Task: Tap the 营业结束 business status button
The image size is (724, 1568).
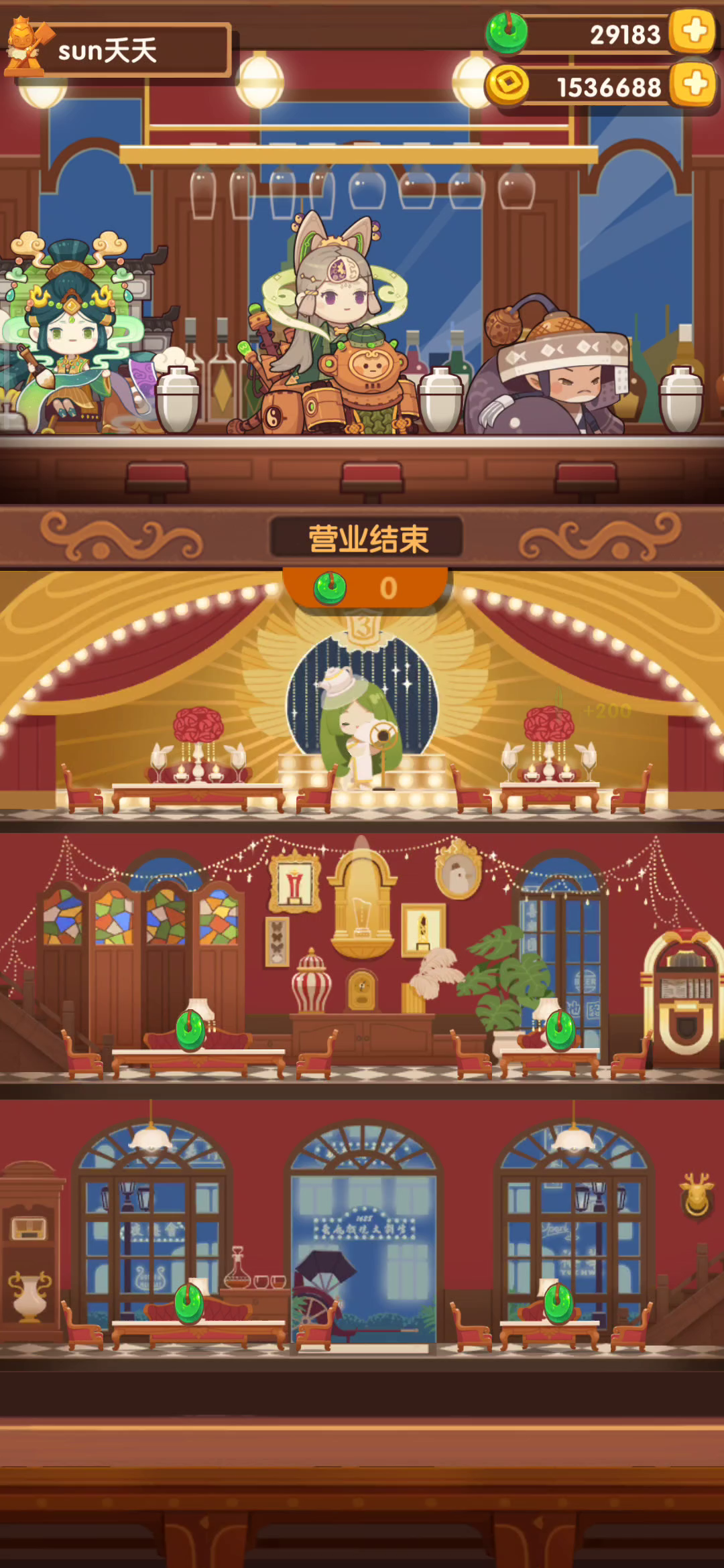Action: (367, 538)
